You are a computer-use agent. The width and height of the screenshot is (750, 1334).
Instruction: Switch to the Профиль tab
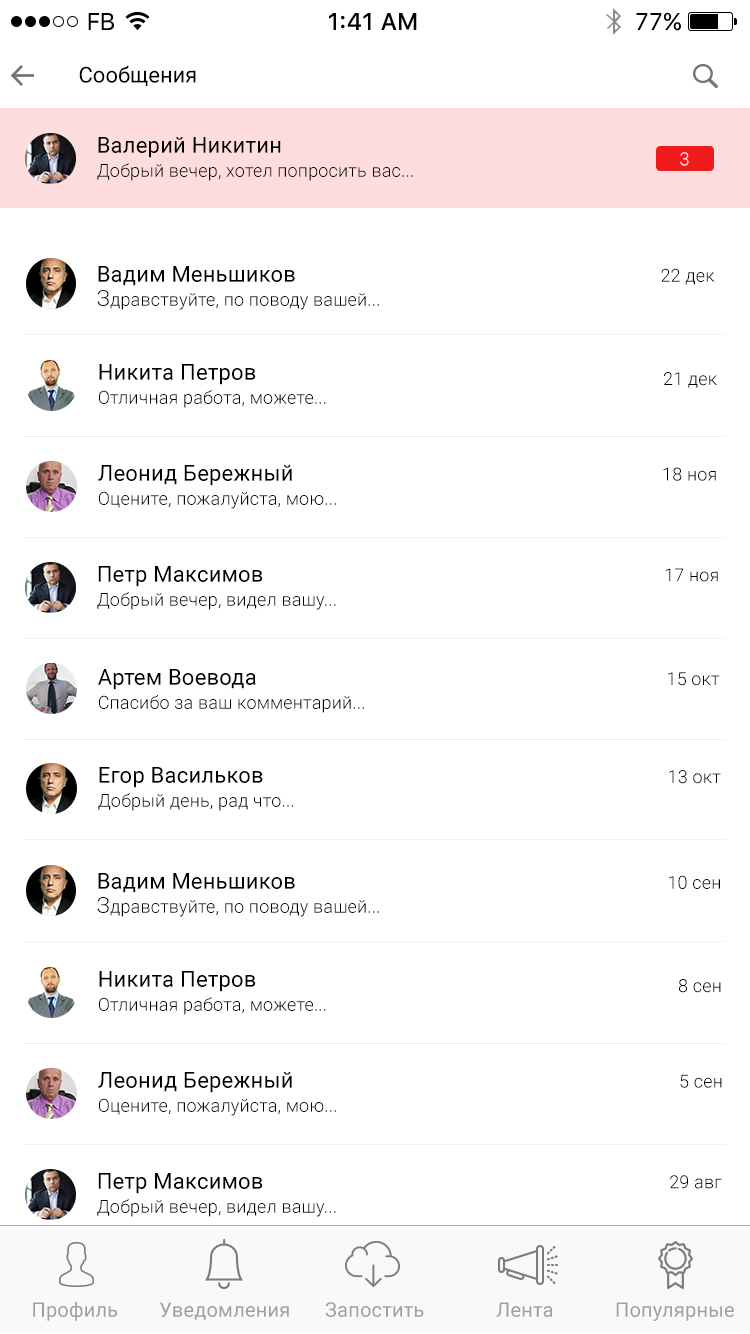75,1280
